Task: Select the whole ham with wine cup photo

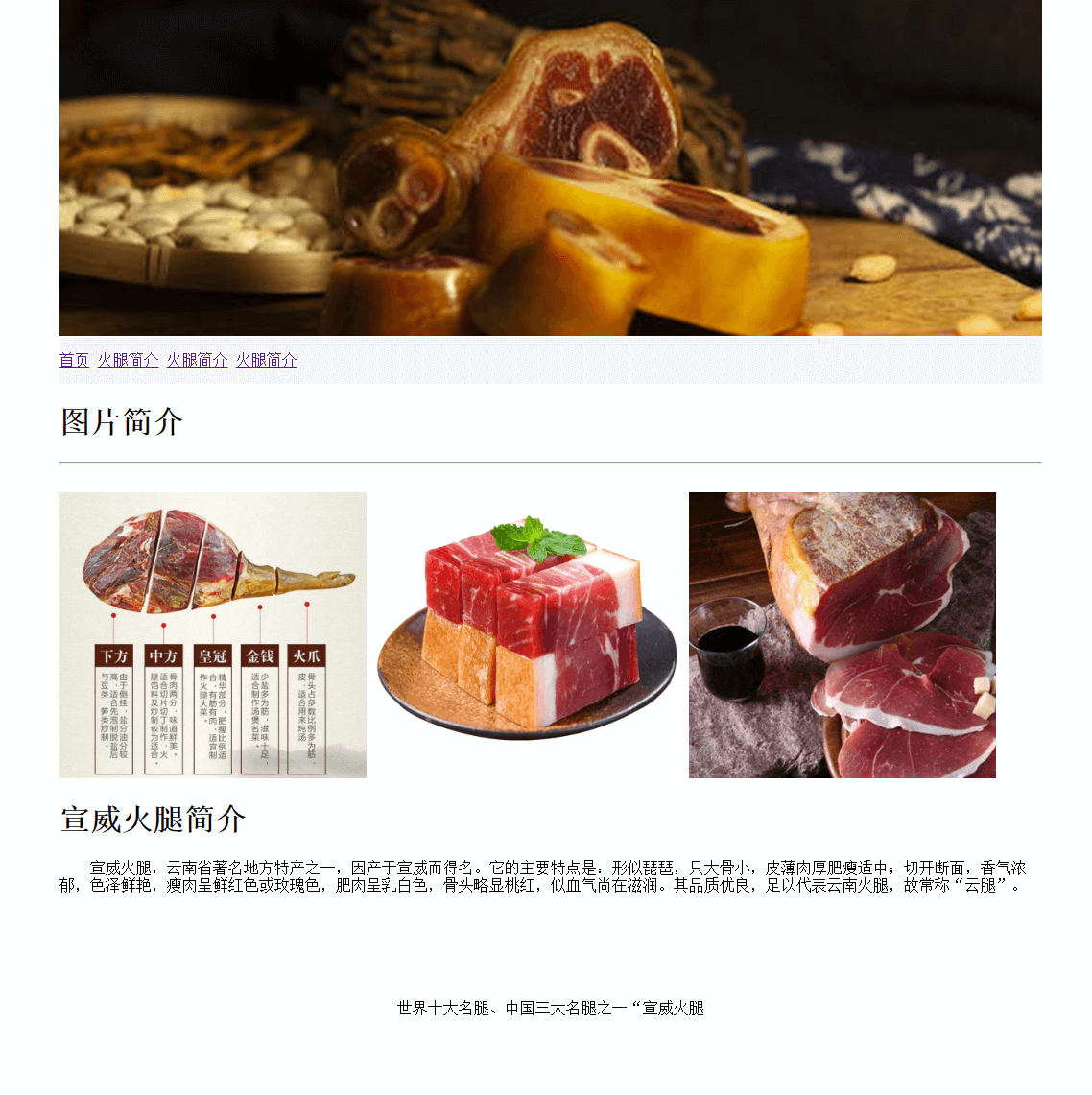Action: tap(842, 634)
